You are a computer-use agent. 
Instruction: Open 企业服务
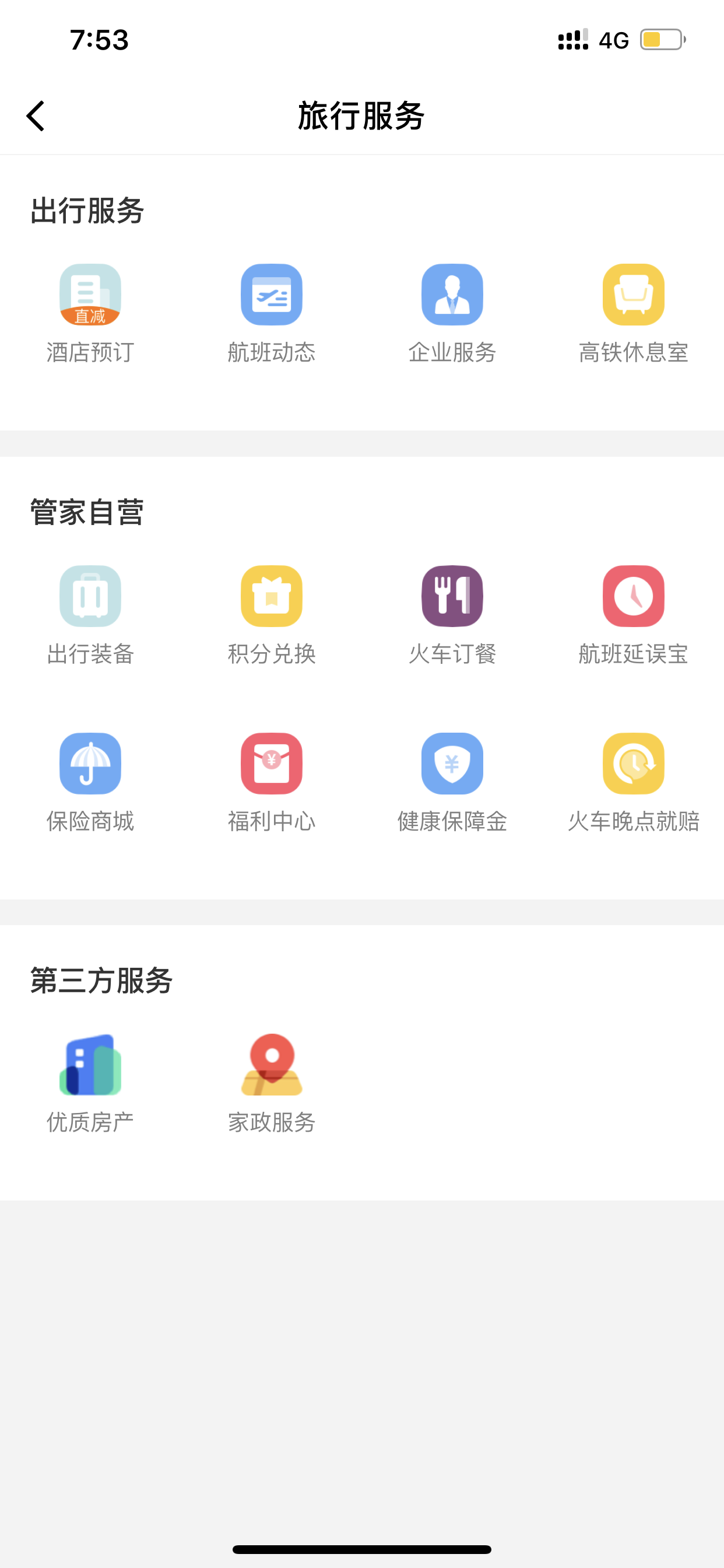(452, 314)
